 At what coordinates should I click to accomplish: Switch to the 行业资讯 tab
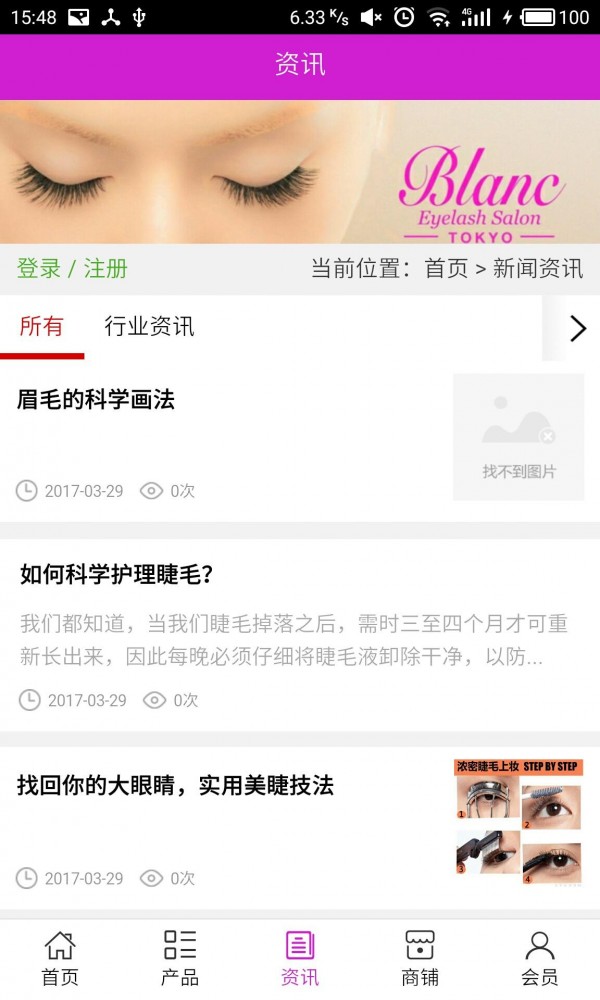(x=149, y=326)
